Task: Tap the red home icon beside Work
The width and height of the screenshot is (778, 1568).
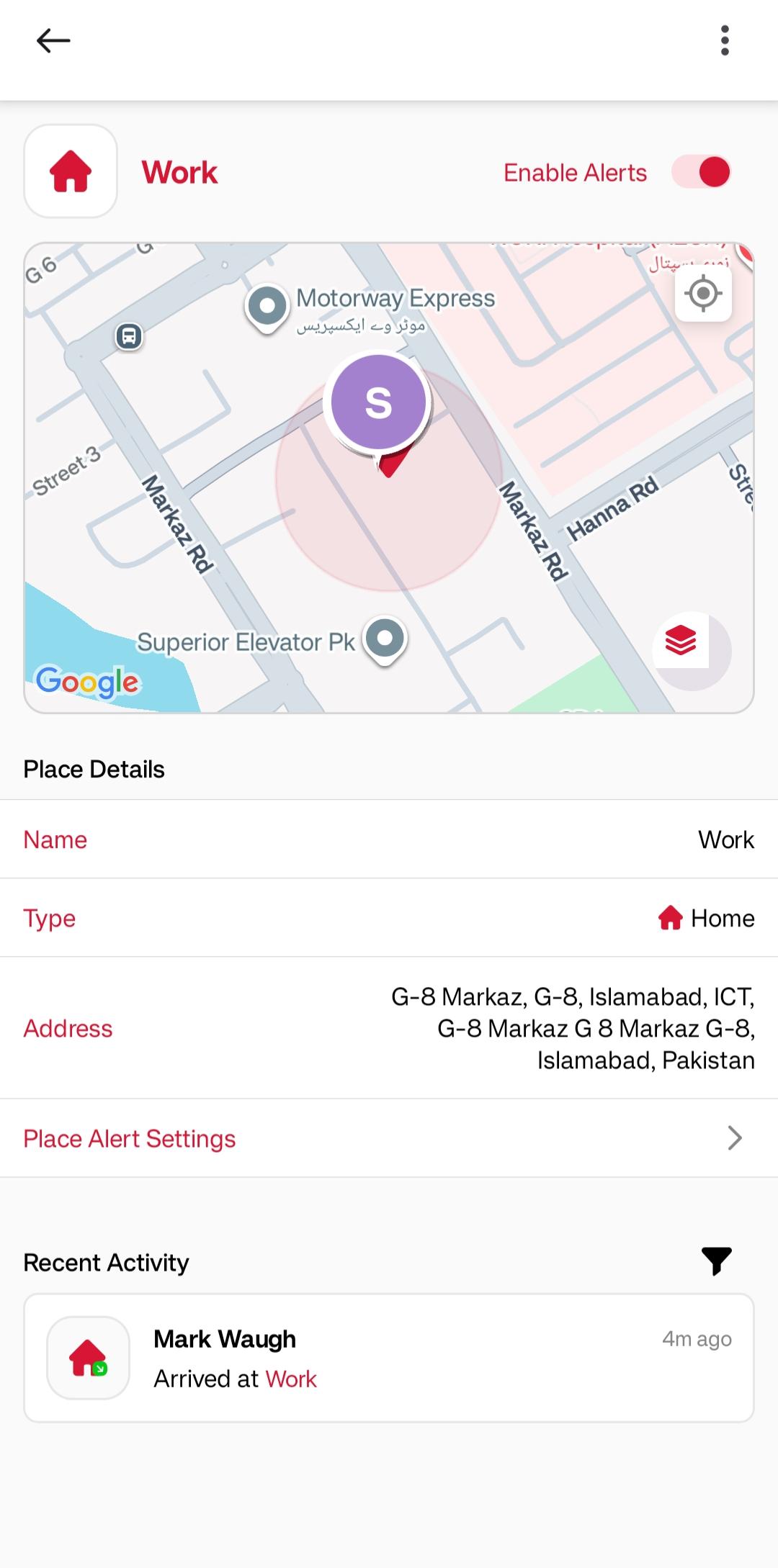Action: tap(71, 171)
